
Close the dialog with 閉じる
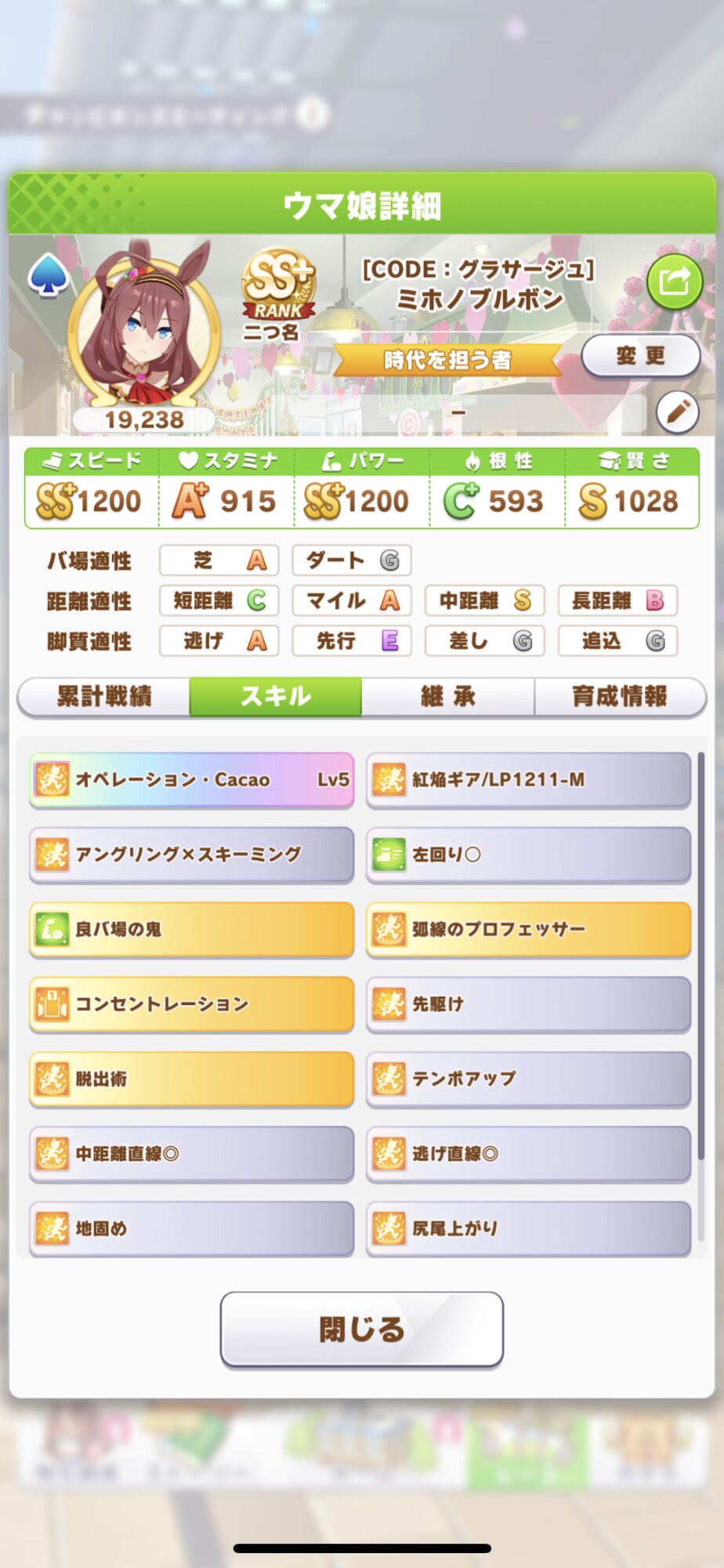click(x=361, y=1329)
